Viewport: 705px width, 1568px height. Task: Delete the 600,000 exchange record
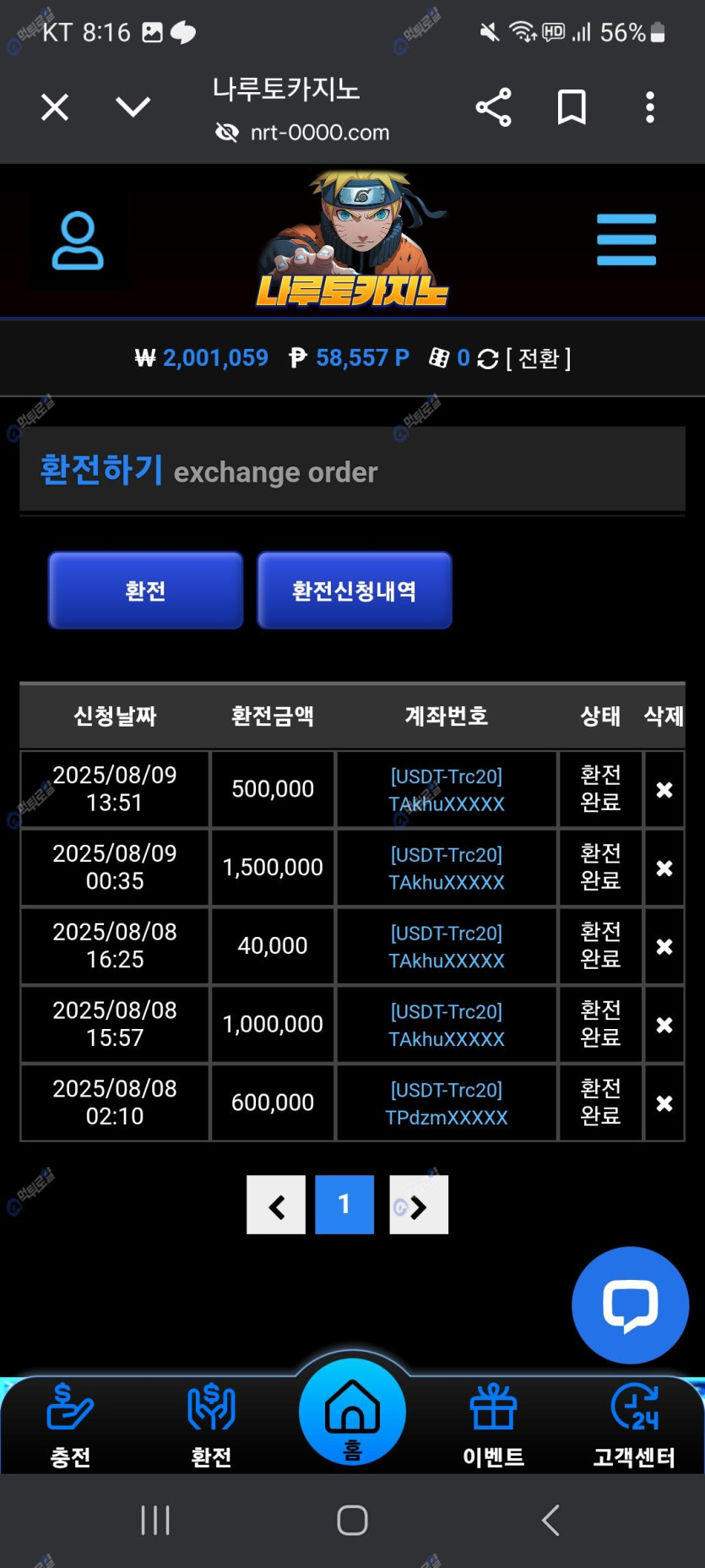(x=664, y=1103)
